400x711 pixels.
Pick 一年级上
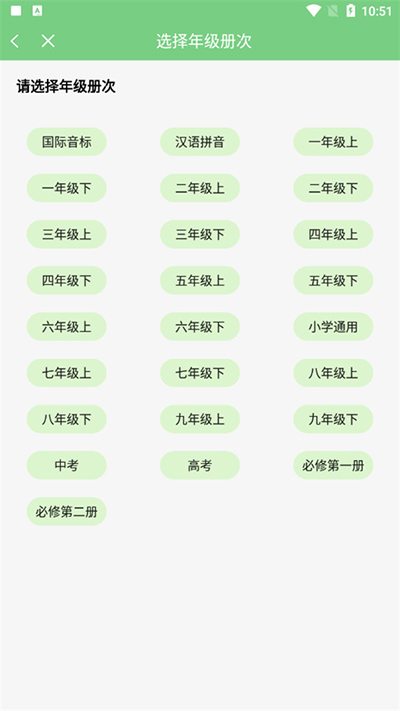pyautogui.click(x=333, y=142)
